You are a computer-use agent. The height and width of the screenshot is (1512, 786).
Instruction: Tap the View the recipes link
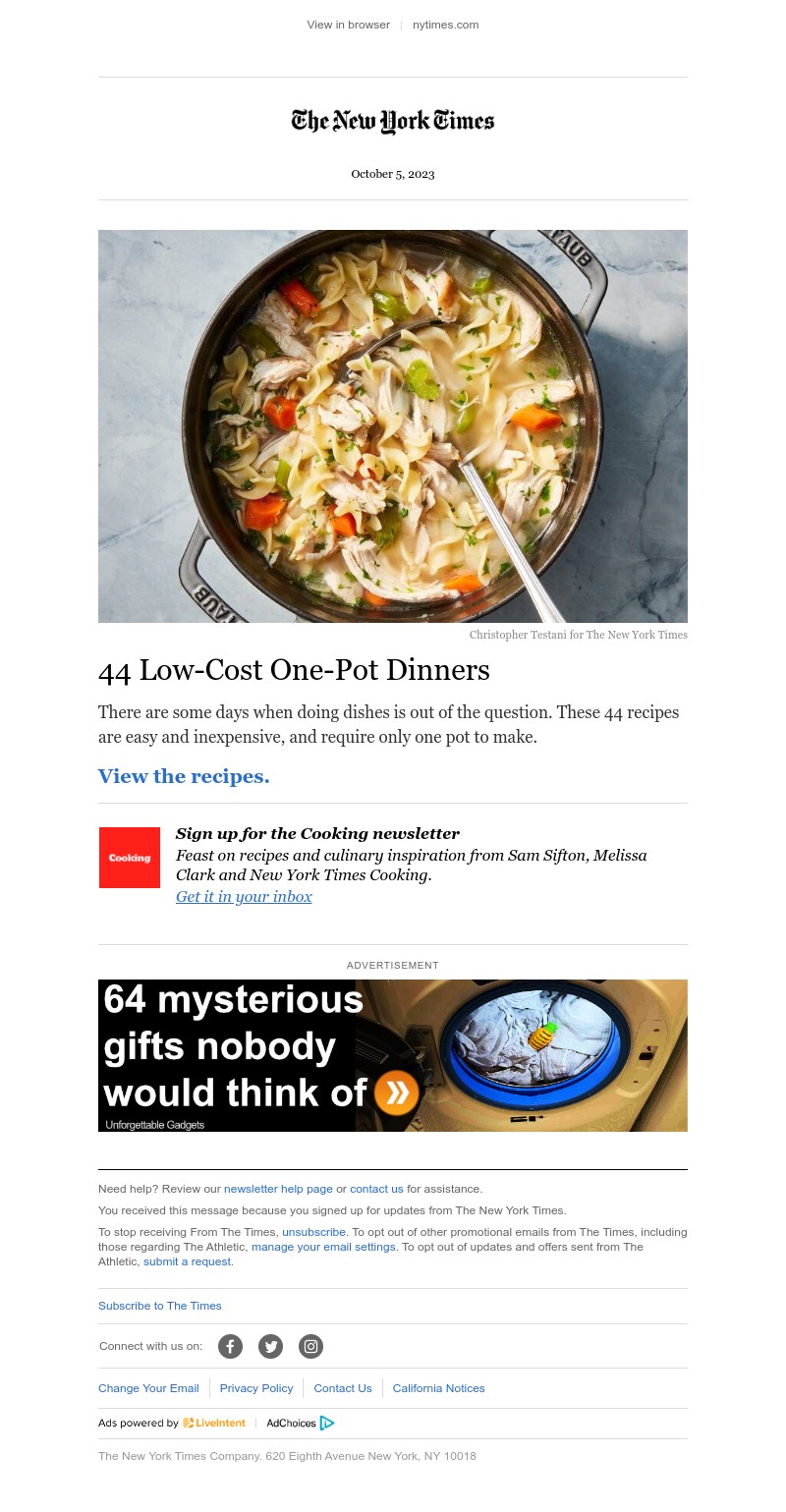(184, 776)
